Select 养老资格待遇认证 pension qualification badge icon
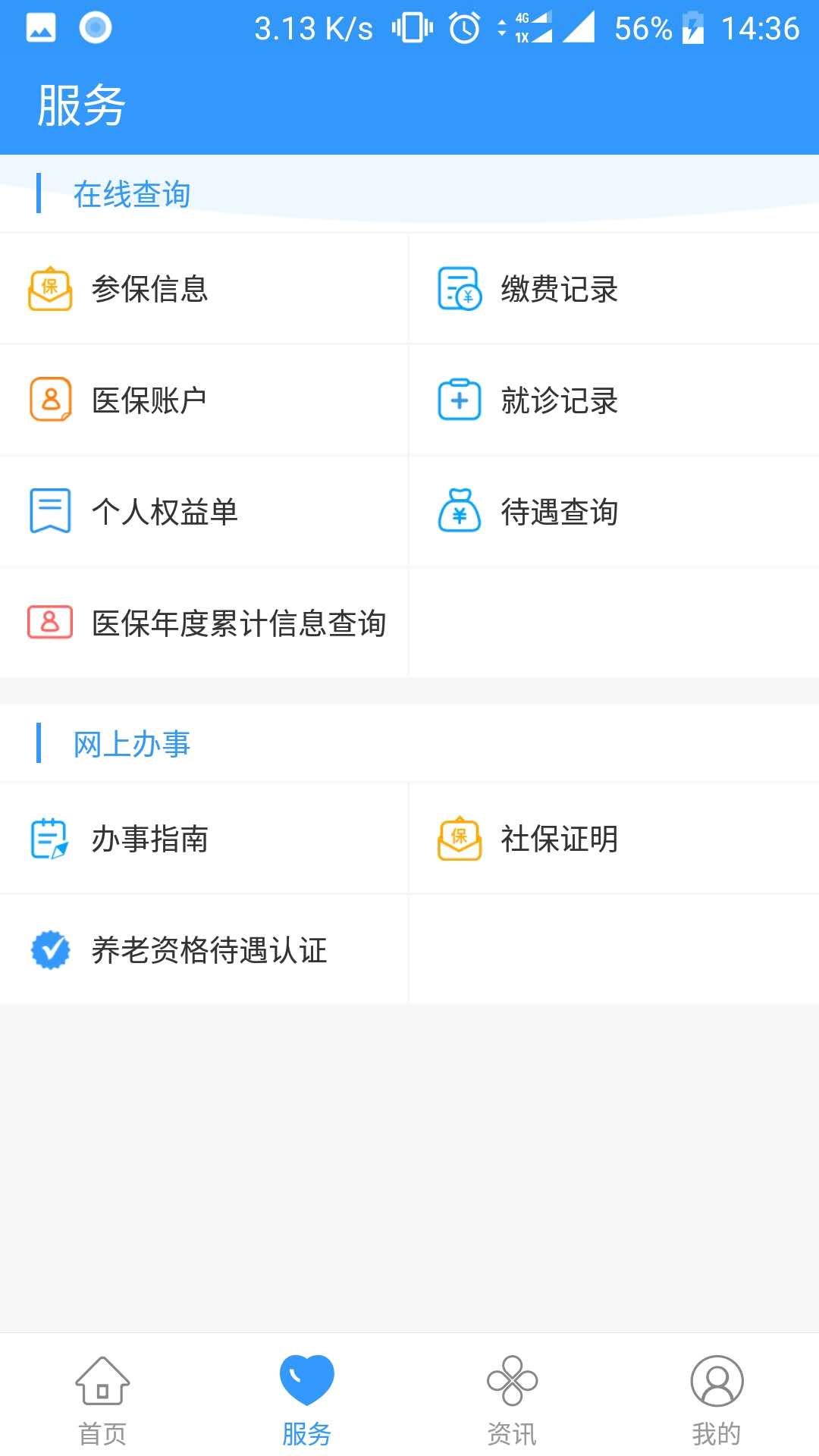 tap(49, 952)
